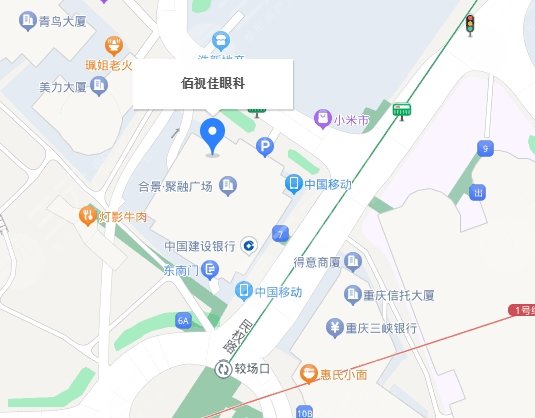The image size is (535, 418).
Task: Tap the 佩姐老火锅 restaurant marker
Action: (114, 46)
